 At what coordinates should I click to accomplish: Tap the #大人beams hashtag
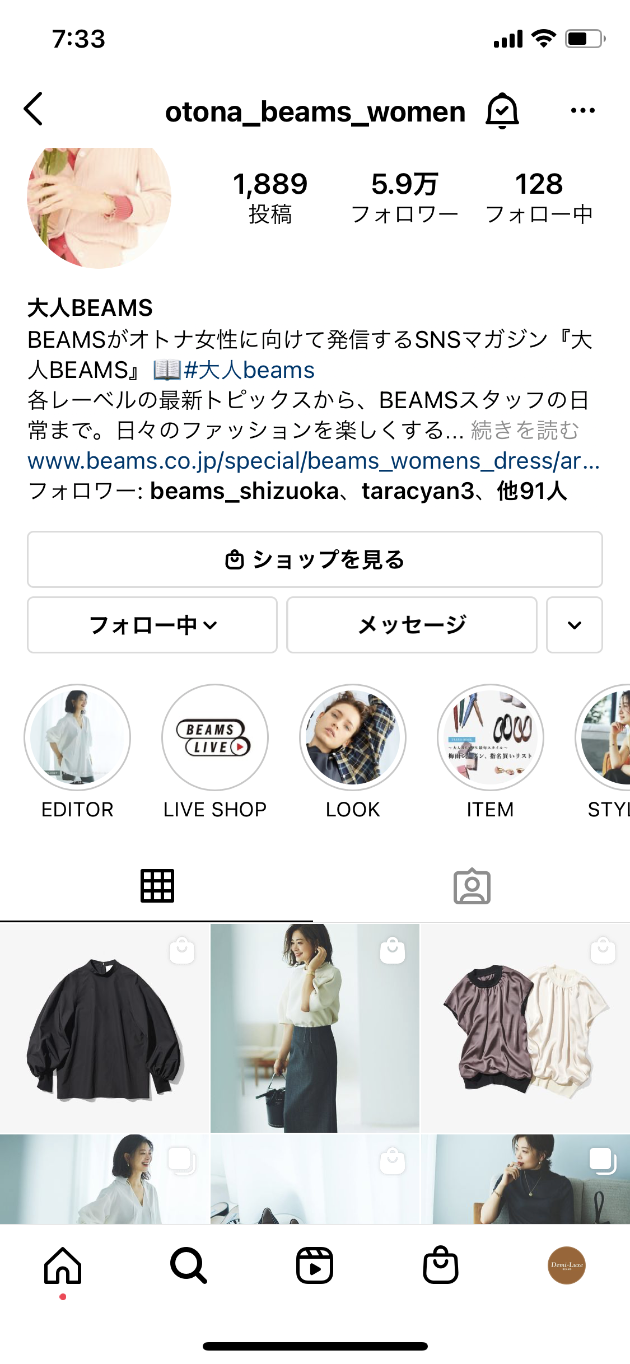249,370
